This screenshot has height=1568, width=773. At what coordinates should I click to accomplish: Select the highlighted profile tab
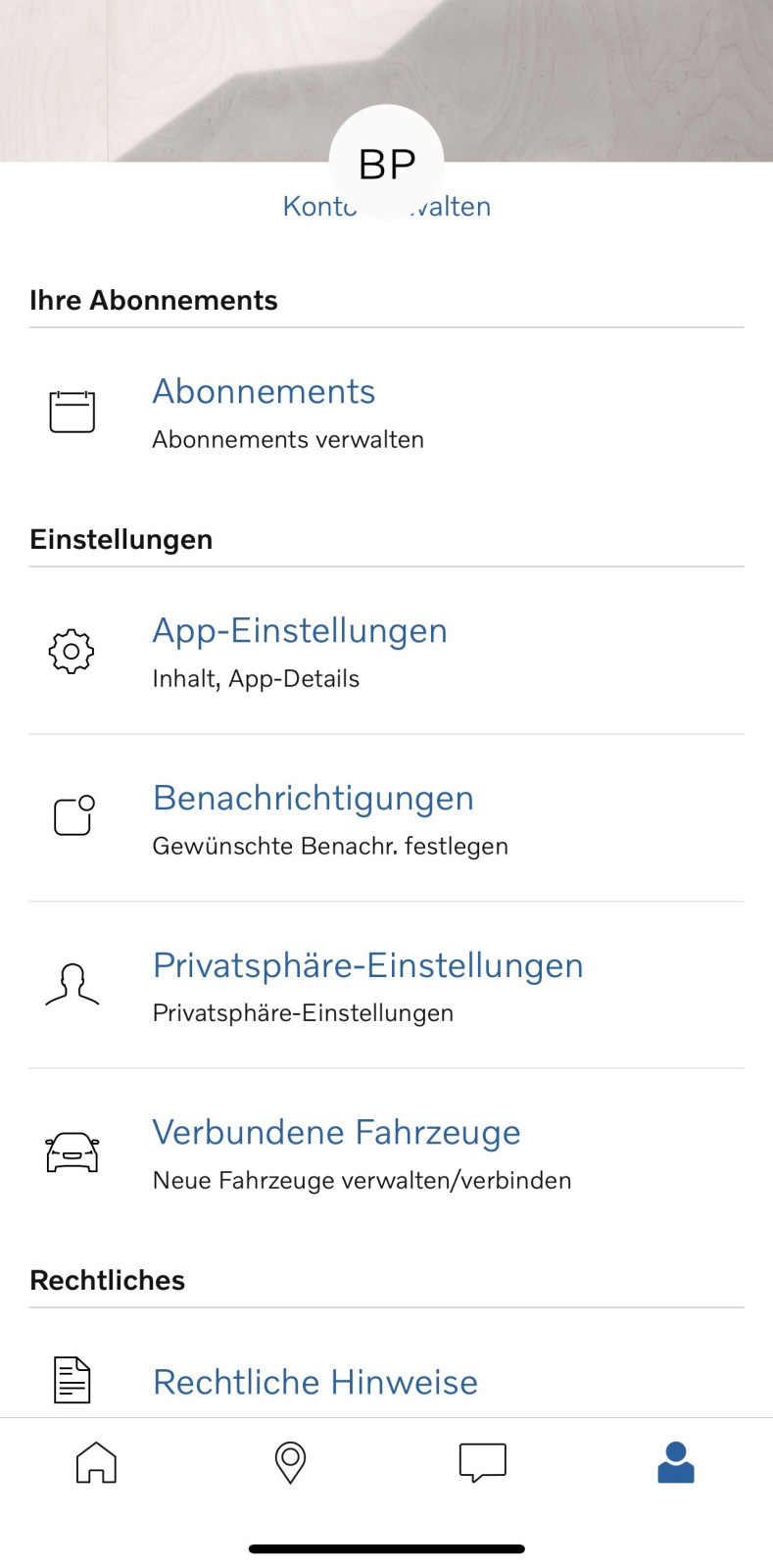pyautogui.click(x=675, y=1461)
